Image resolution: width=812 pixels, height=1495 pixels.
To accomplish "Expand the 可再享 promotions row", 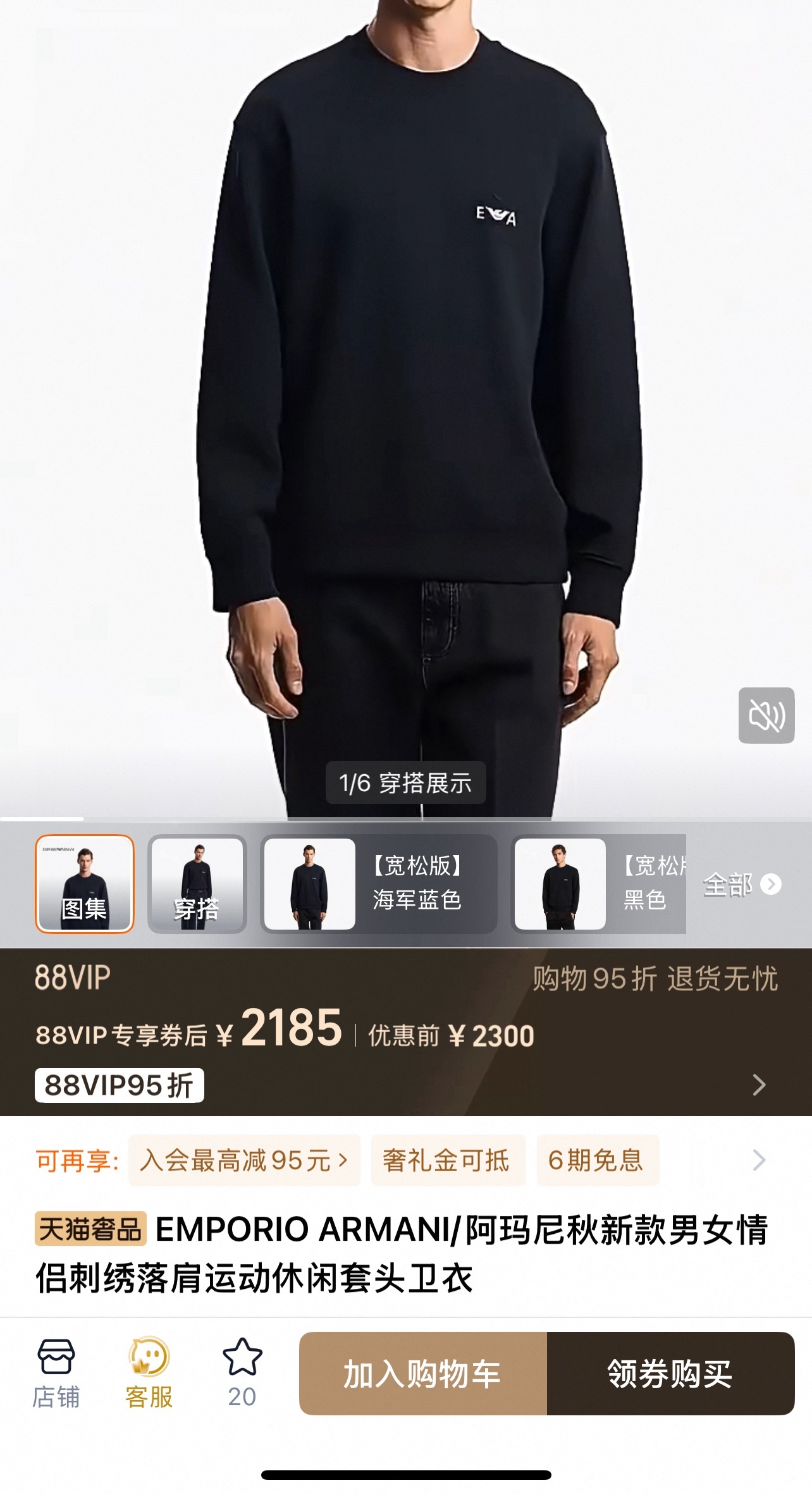I will tap(759, 1160).
